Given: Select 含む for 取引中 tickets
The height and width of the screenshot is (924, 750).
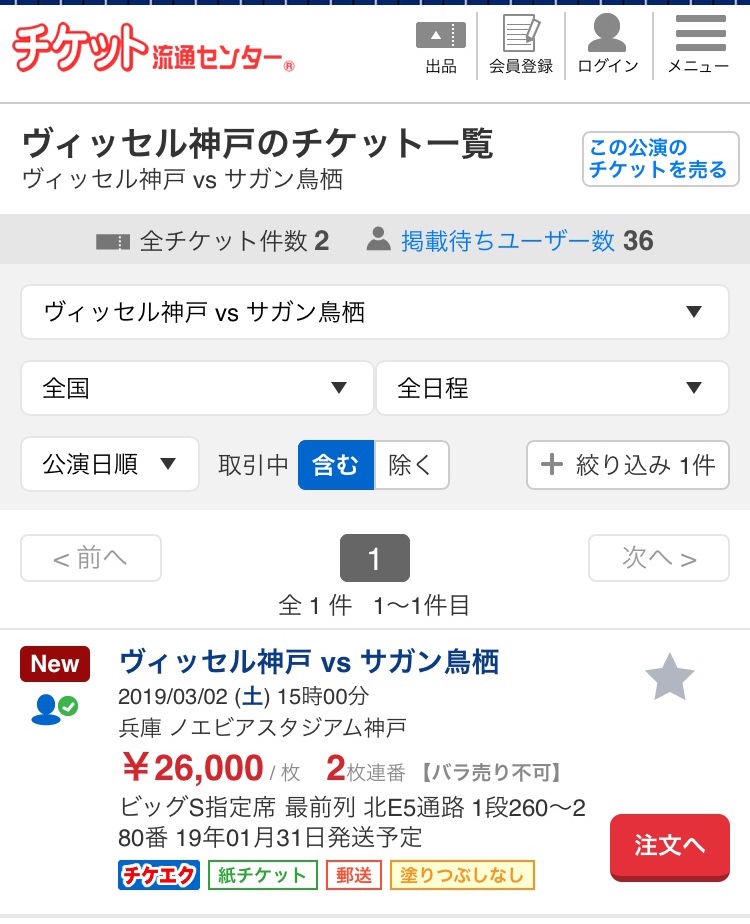Looking at the screenshot, I should 335,465.
